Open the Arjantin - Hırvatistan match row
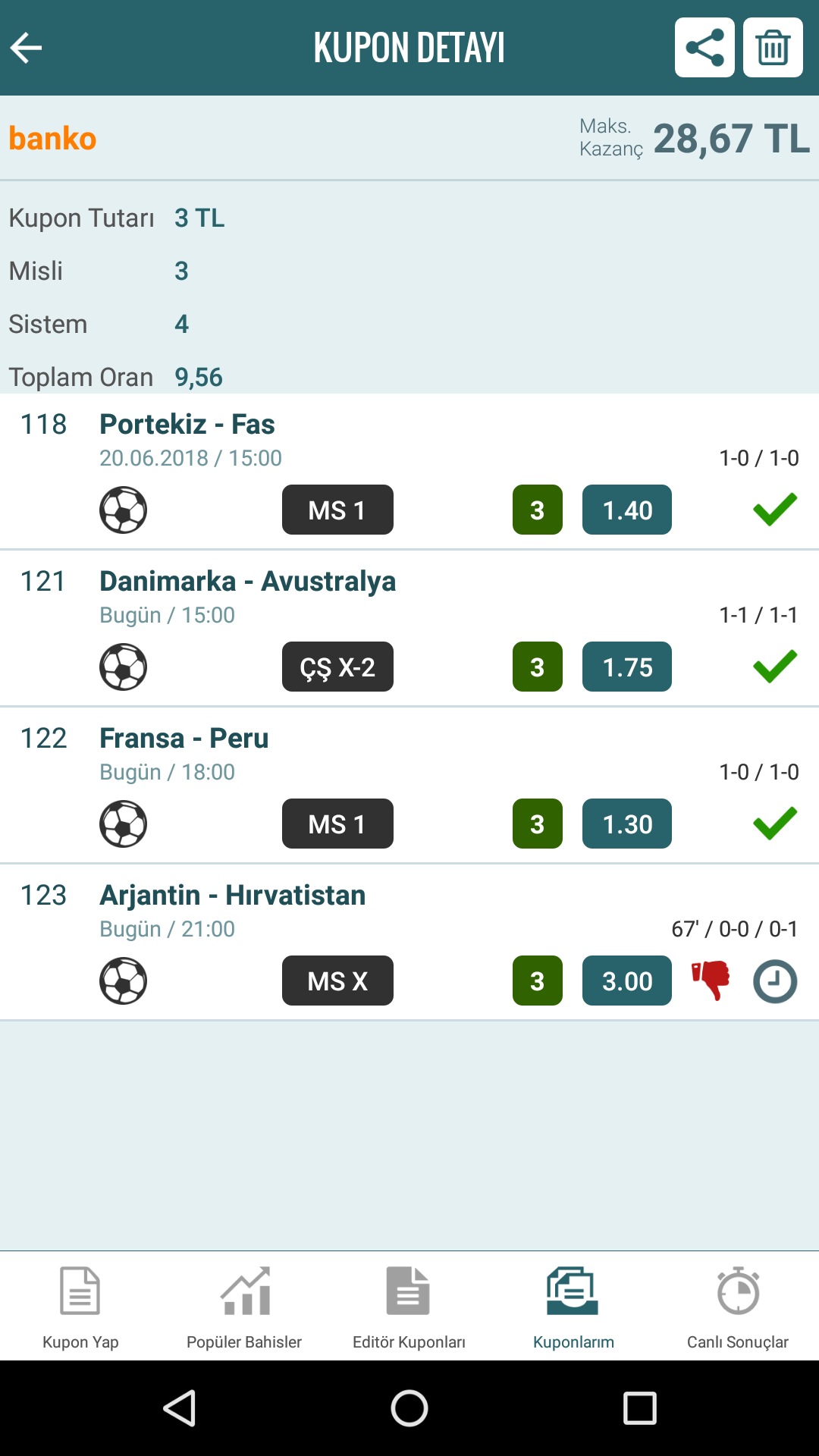The width and height of the screenshot is (819, 1456). coord(409,943)
